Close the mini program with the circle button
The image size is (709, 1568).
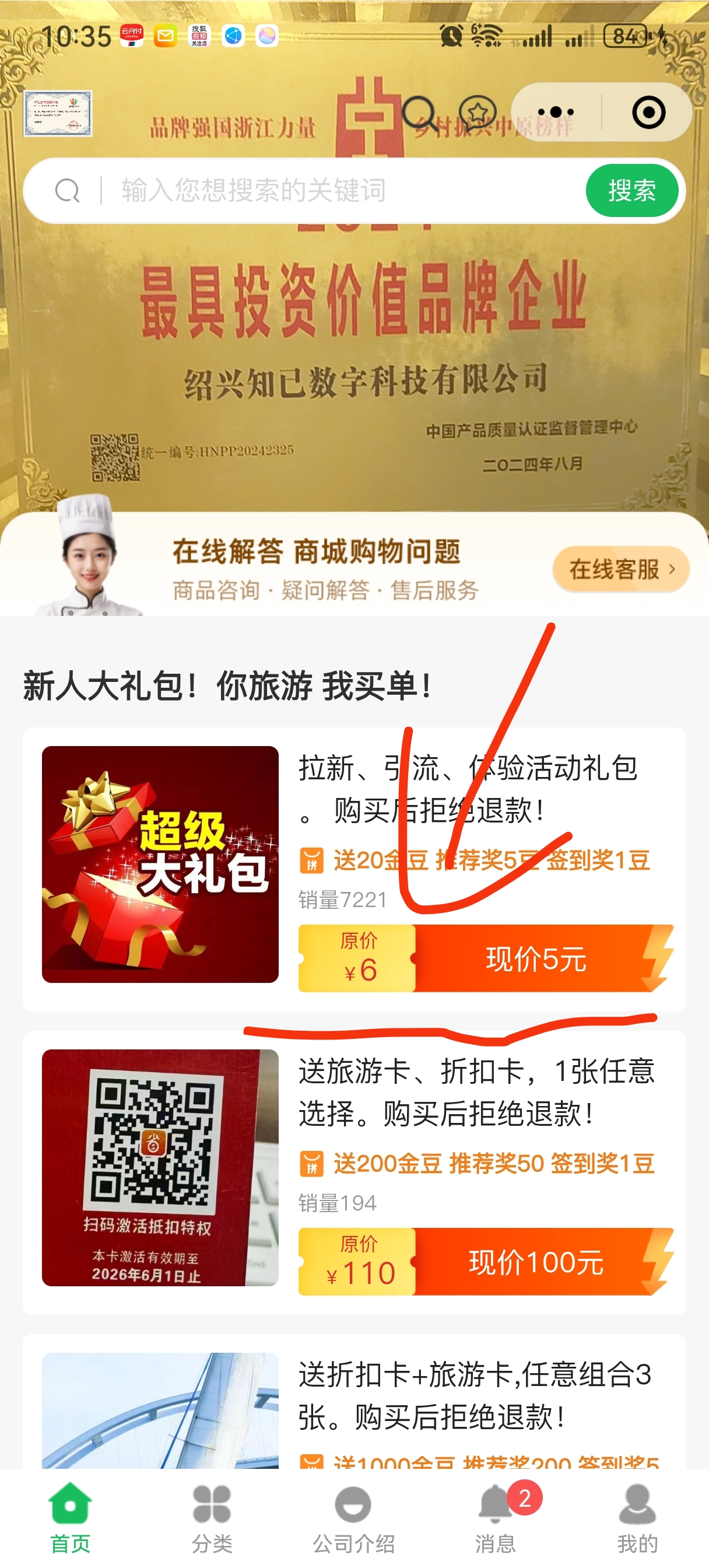(648, 113)
